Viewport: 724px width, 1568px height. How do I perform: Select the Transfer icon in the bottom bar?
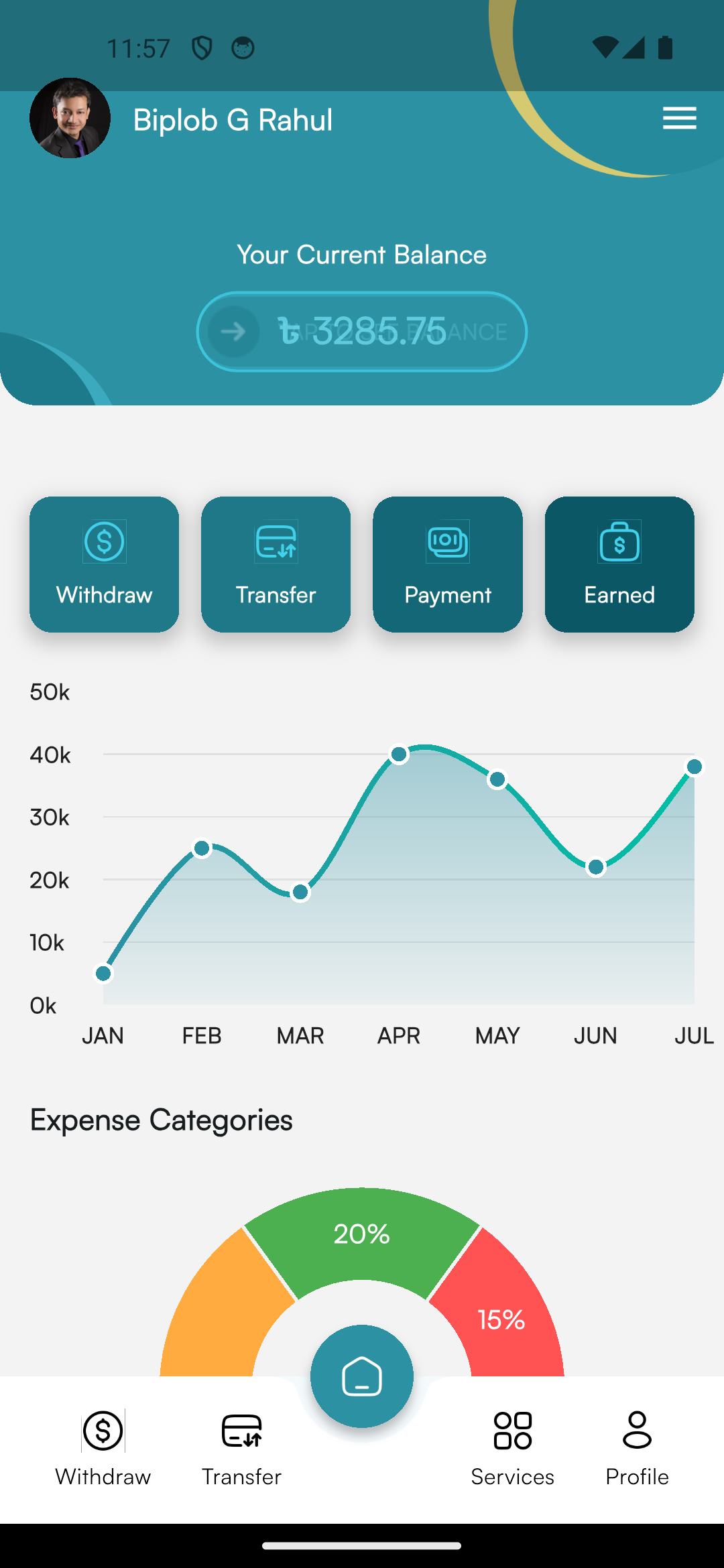242,1431
